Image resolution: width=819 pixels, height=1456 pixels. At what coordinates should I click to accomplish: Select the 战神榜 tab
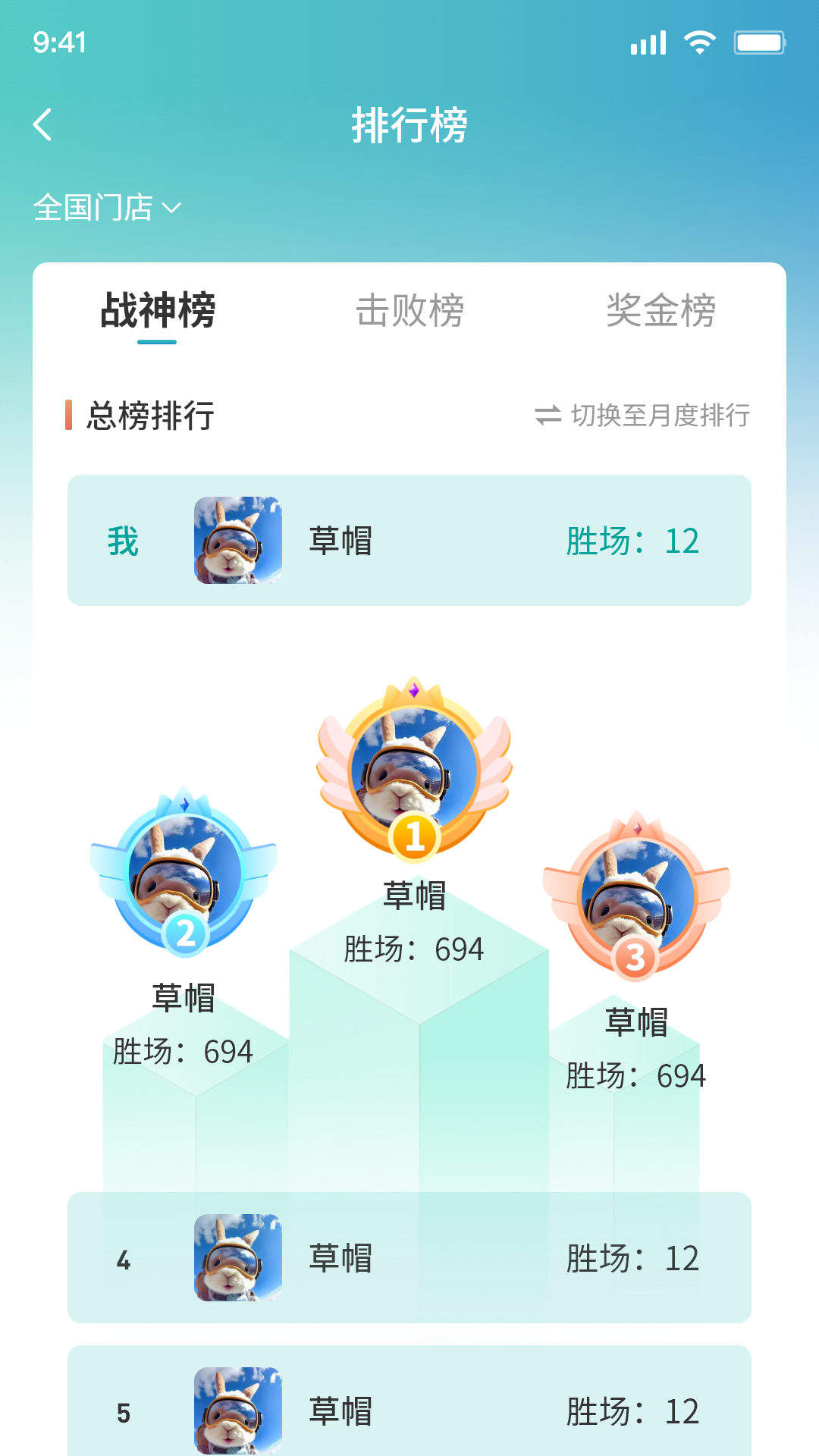tap(155, 311)
